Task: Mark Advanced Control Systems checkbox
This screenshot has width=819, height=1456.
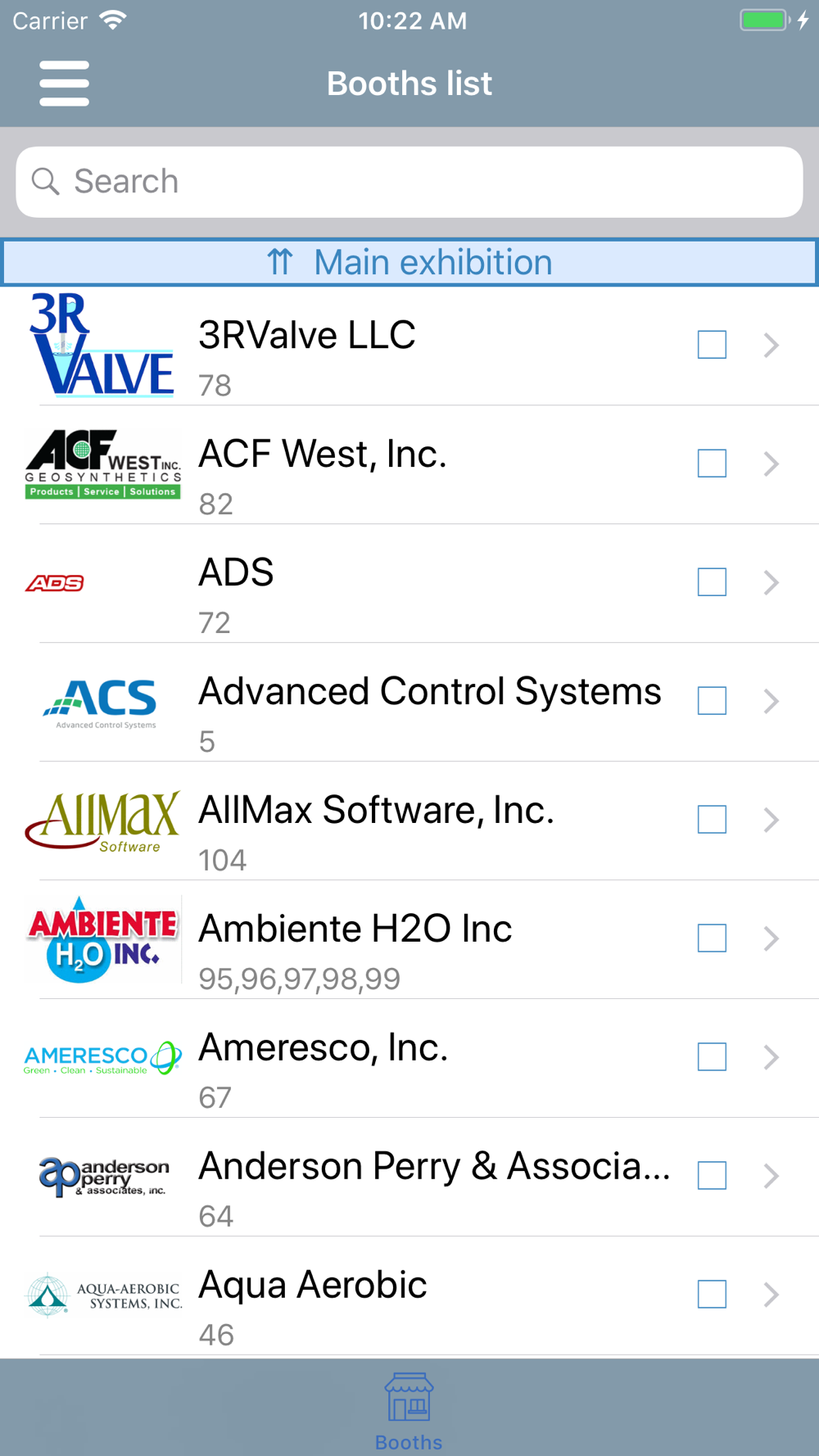Action: point(712,701)
